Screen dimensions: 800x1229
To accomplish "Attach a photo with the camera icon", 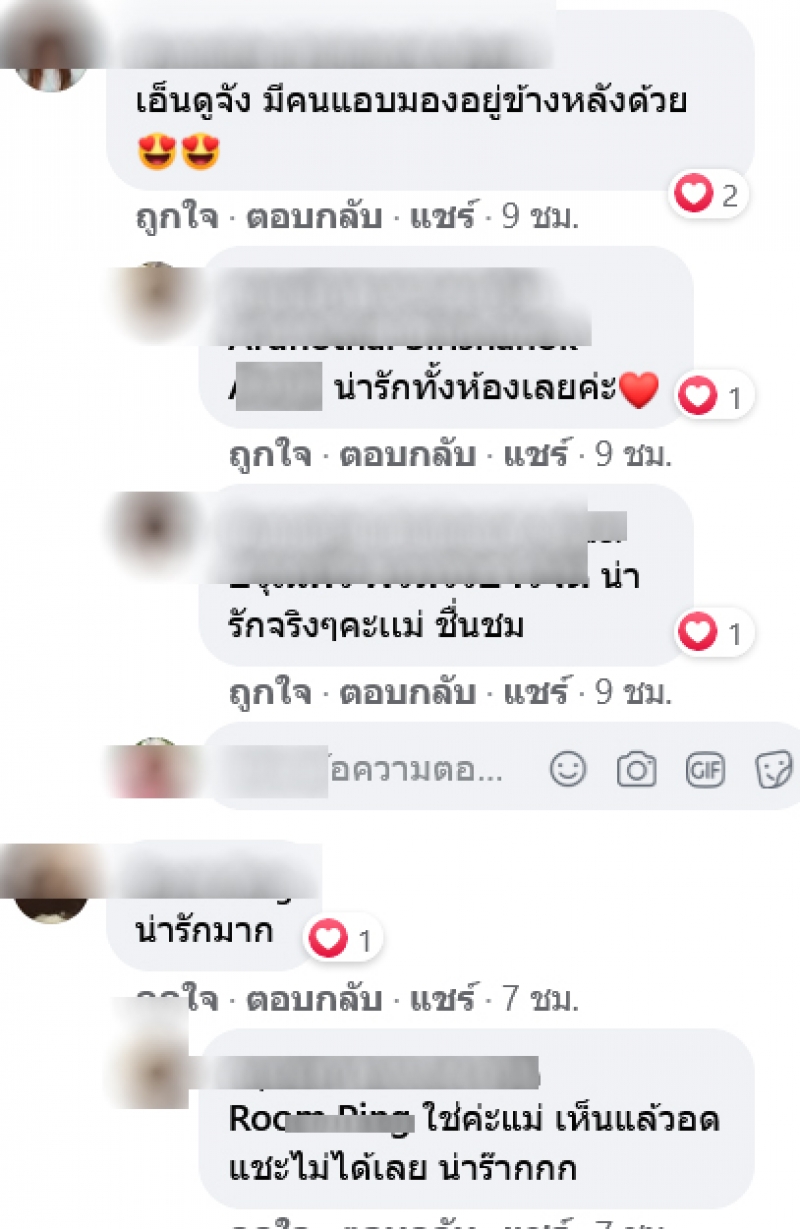I will pos(636,769).
